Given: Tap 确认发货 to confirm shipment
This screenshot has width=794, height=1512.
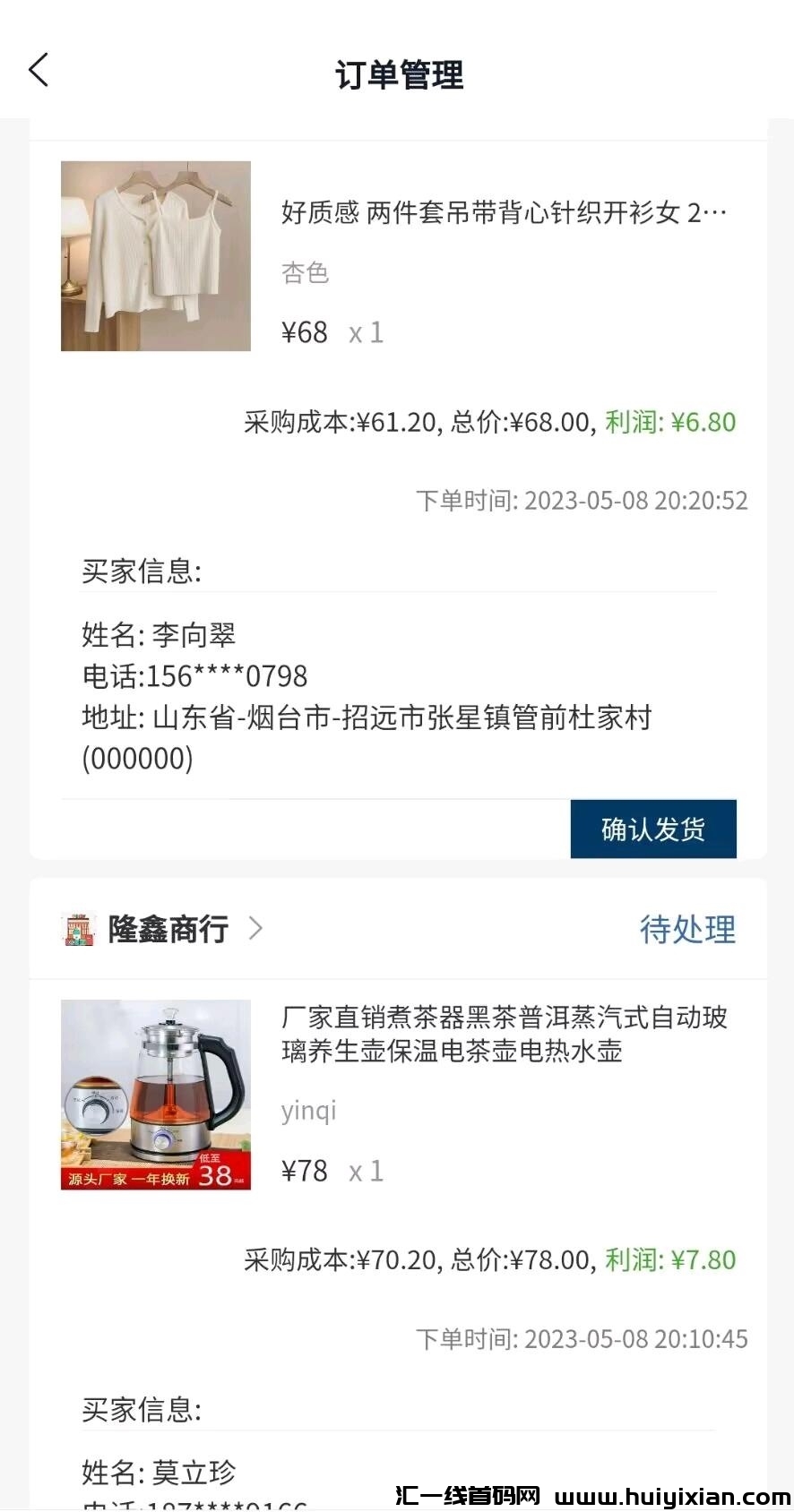Looking at the screenshot, I should coord(652,829).
